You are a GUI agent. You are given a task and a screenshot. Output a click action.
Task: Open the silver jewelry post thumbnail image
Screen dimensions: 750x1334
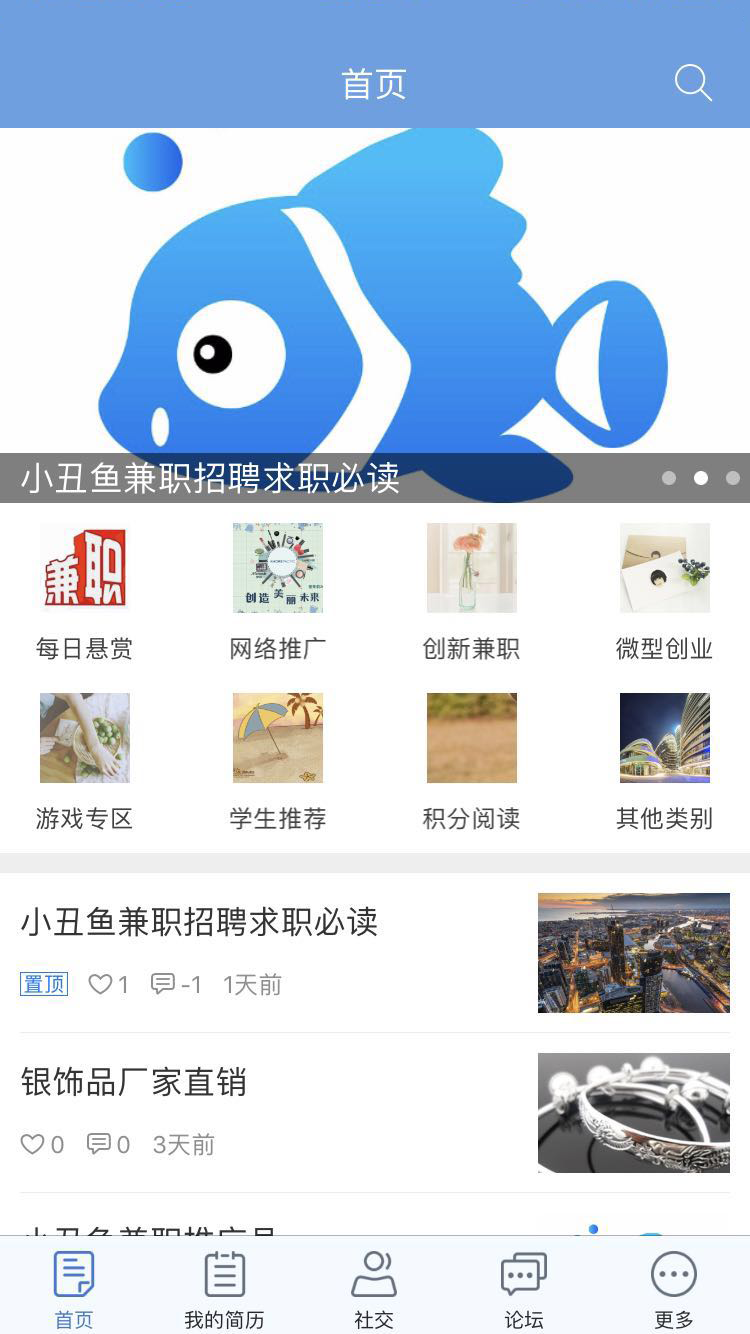coord(632,1113)
